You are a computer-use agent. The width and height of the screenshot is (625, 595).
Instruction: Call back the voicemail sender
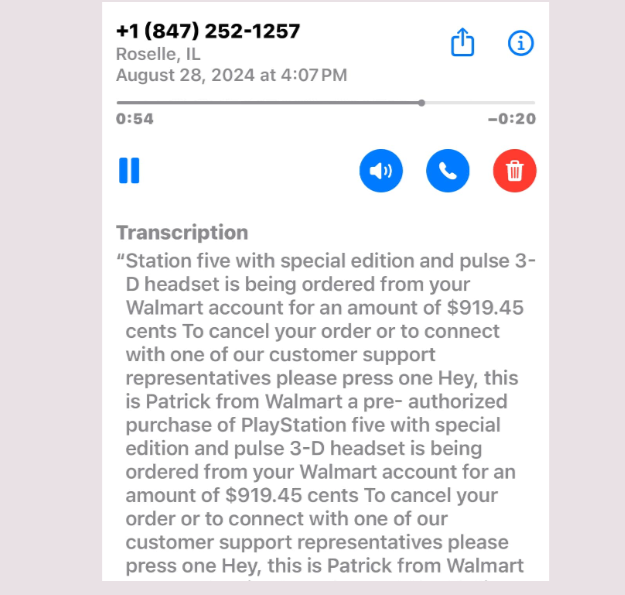coord(448,171)
